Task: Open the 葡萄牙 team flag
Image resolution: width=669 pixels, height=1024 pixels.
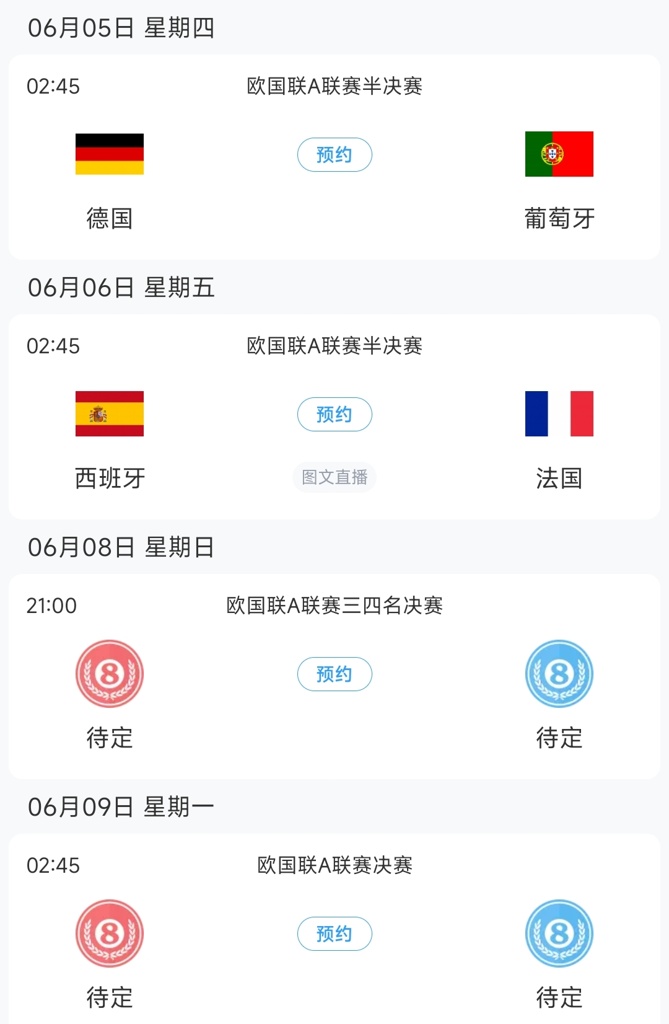Action: pos(559,154)
